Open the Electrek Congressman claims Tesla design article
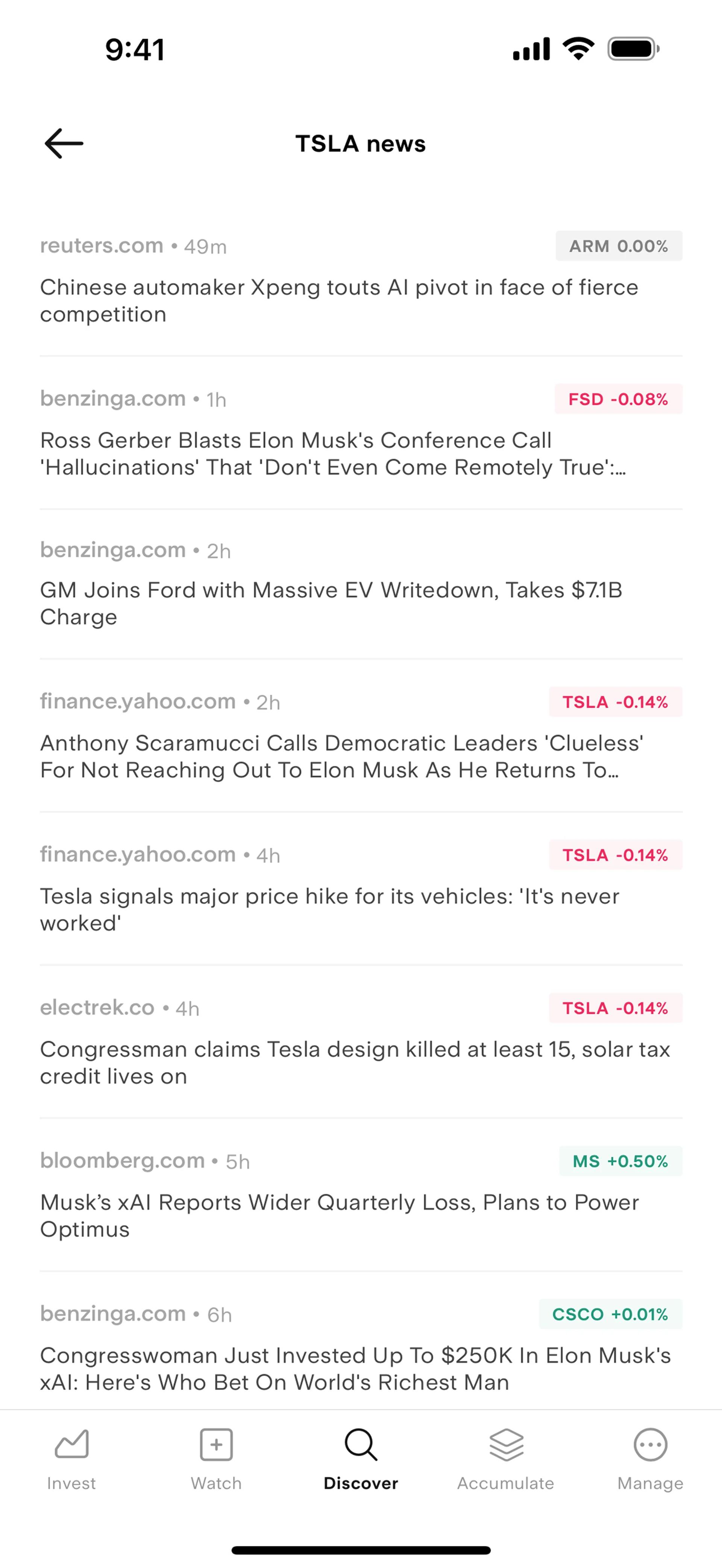The width and height of the screenshot is (722, 1568). coord(354,1063)
